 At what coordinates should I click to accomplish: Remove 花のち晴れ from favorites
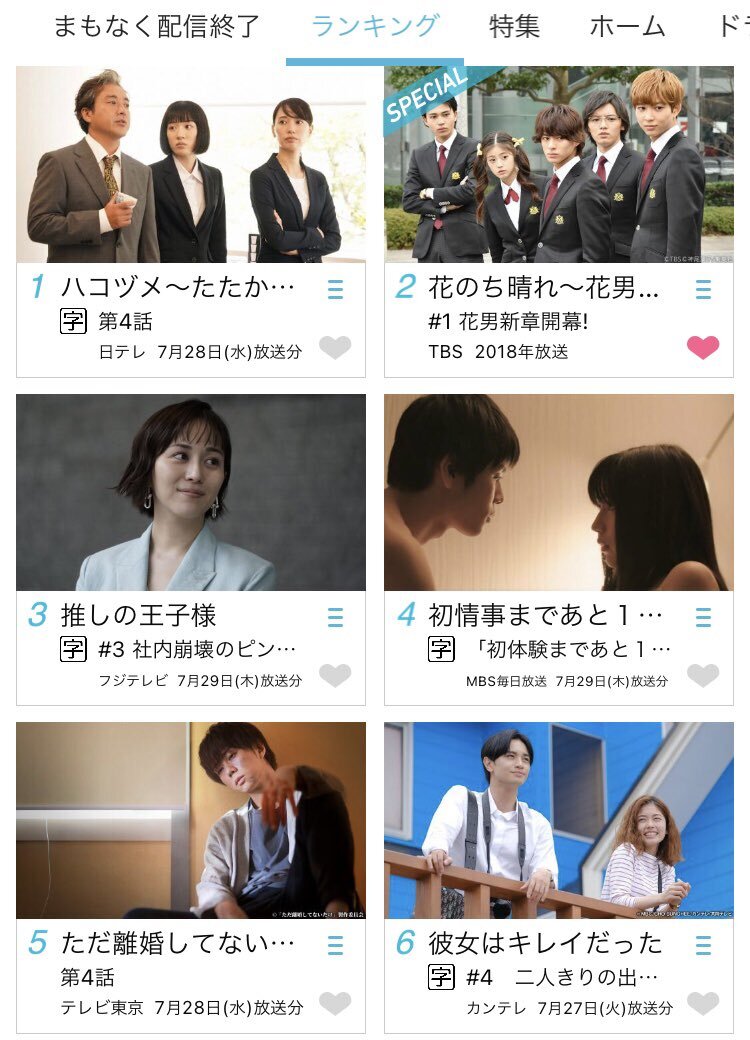(x=703, y=348)
